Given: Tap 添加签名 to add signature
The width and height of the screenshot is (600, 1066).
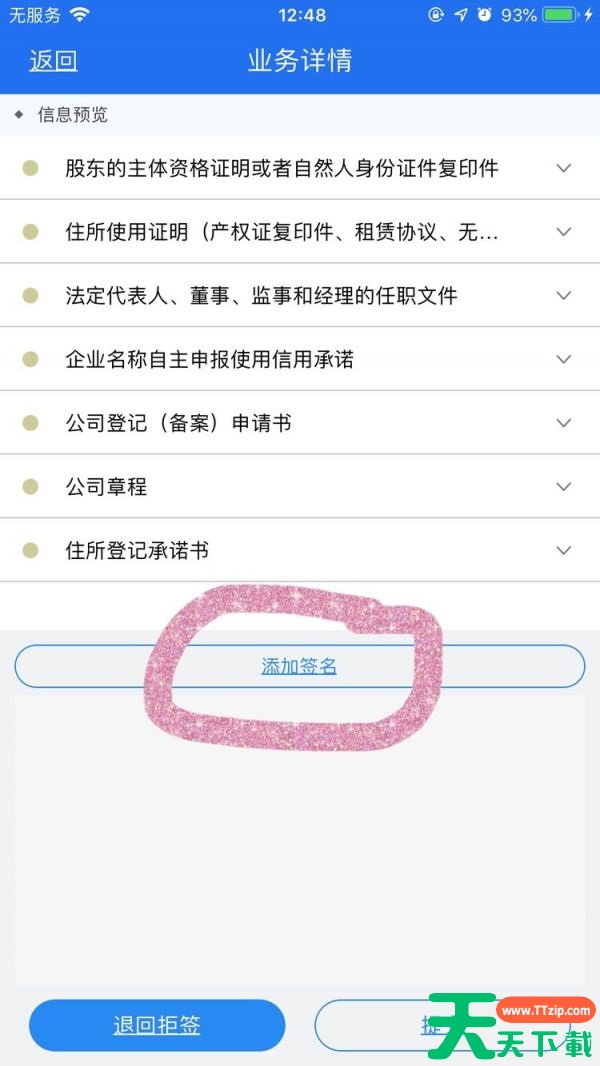Looking at the screenshot, I should click(299, 666).
